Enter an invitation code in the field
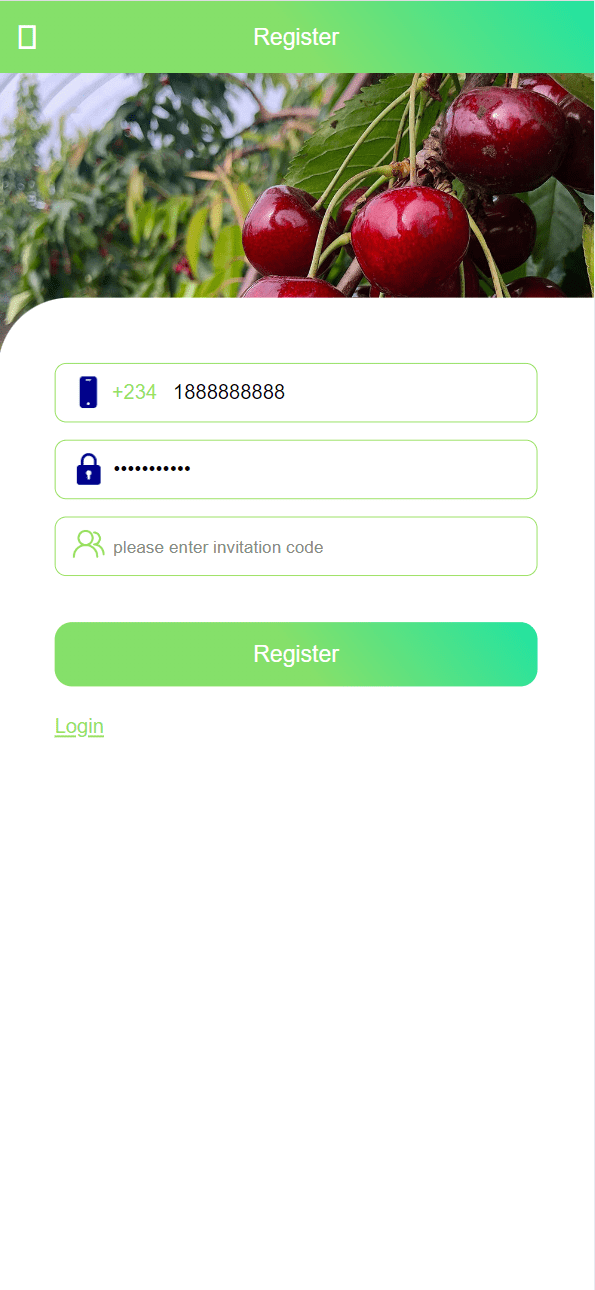This screenshot has width=595, height=1290. pyautogui.click(x=318, y=547)
